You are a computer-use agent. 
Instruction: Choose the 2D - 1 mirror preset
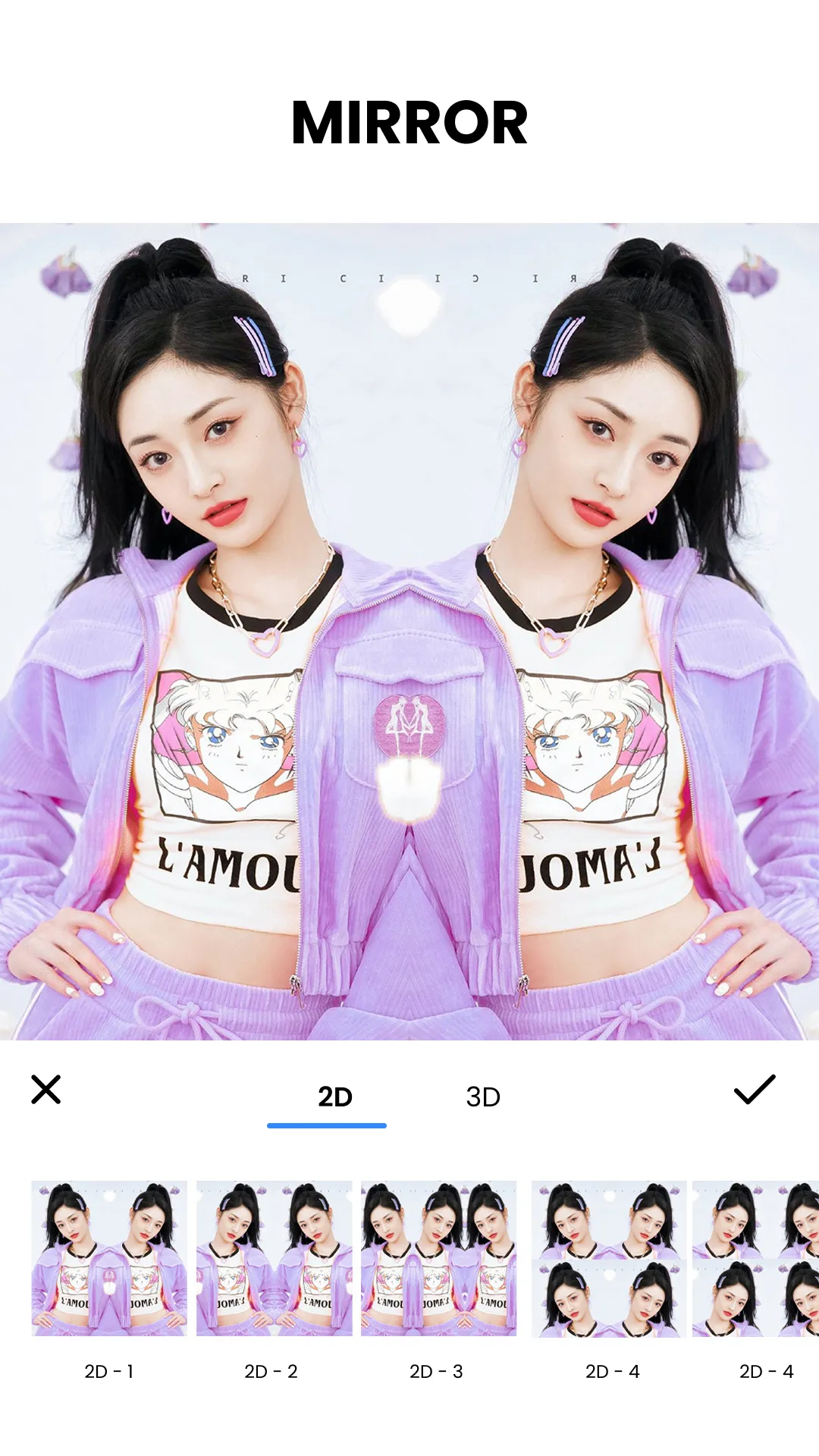tap(108, 1259)
